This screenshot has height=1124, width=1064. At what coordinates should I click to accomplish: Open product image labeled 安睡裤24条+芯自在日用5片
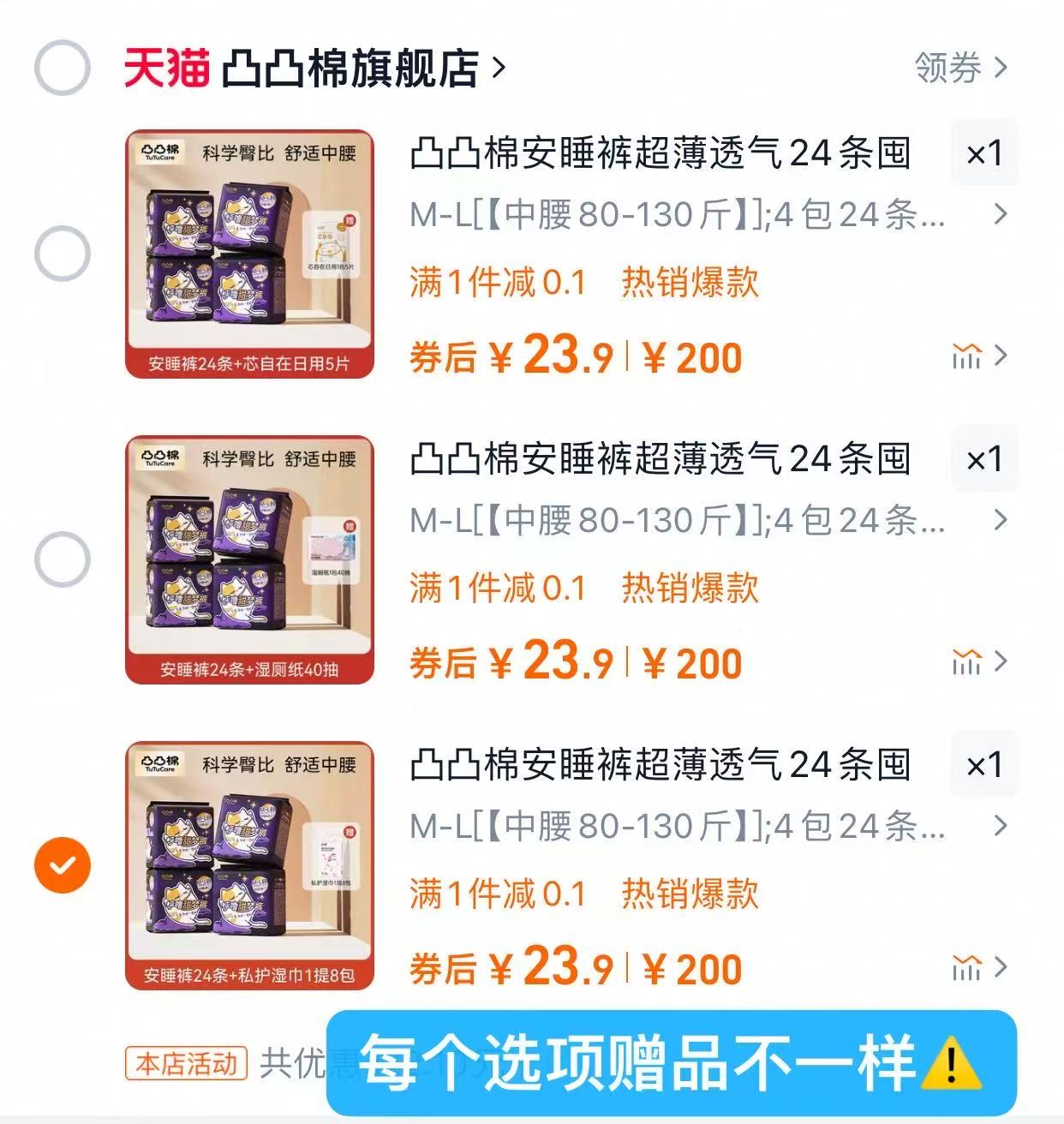pyautogui.click(x=249, y=254)
